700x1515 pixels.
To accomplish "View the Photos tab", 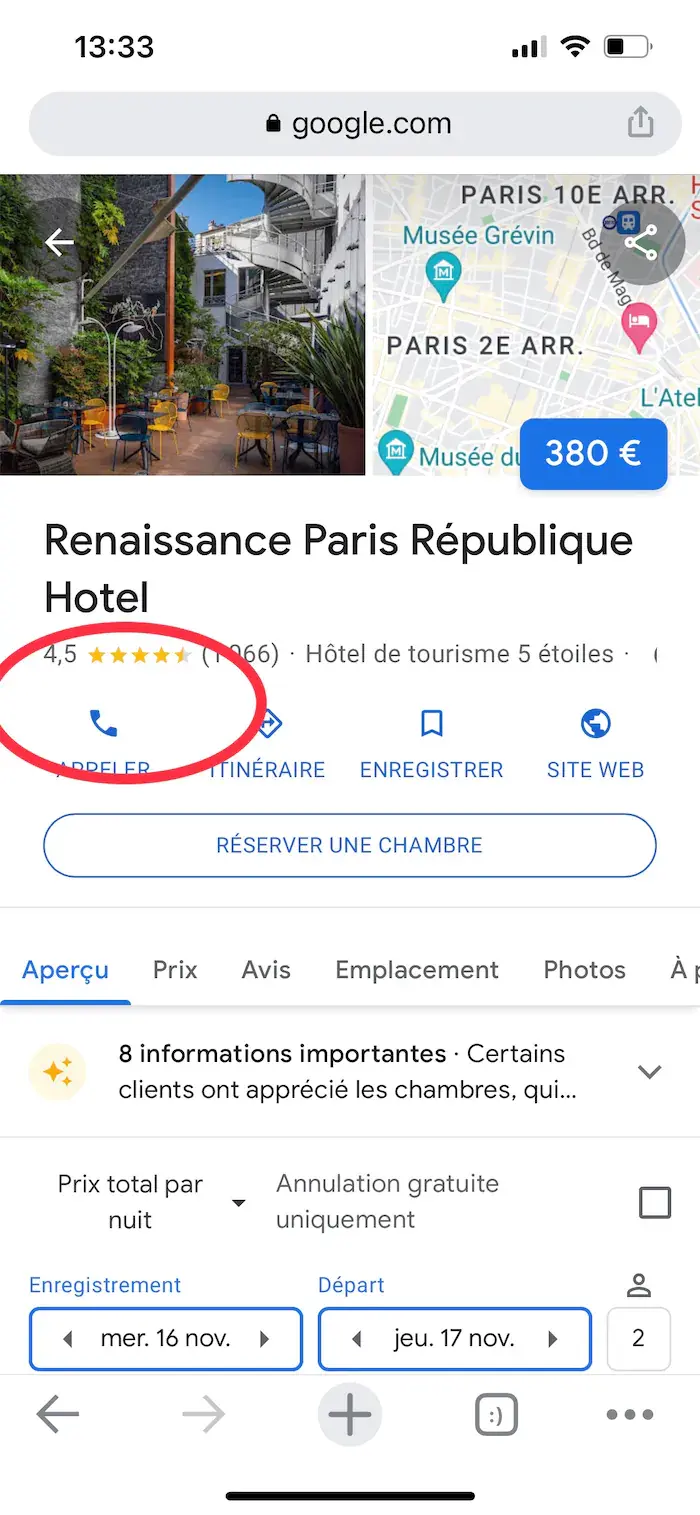I will (x=584, y=969).
